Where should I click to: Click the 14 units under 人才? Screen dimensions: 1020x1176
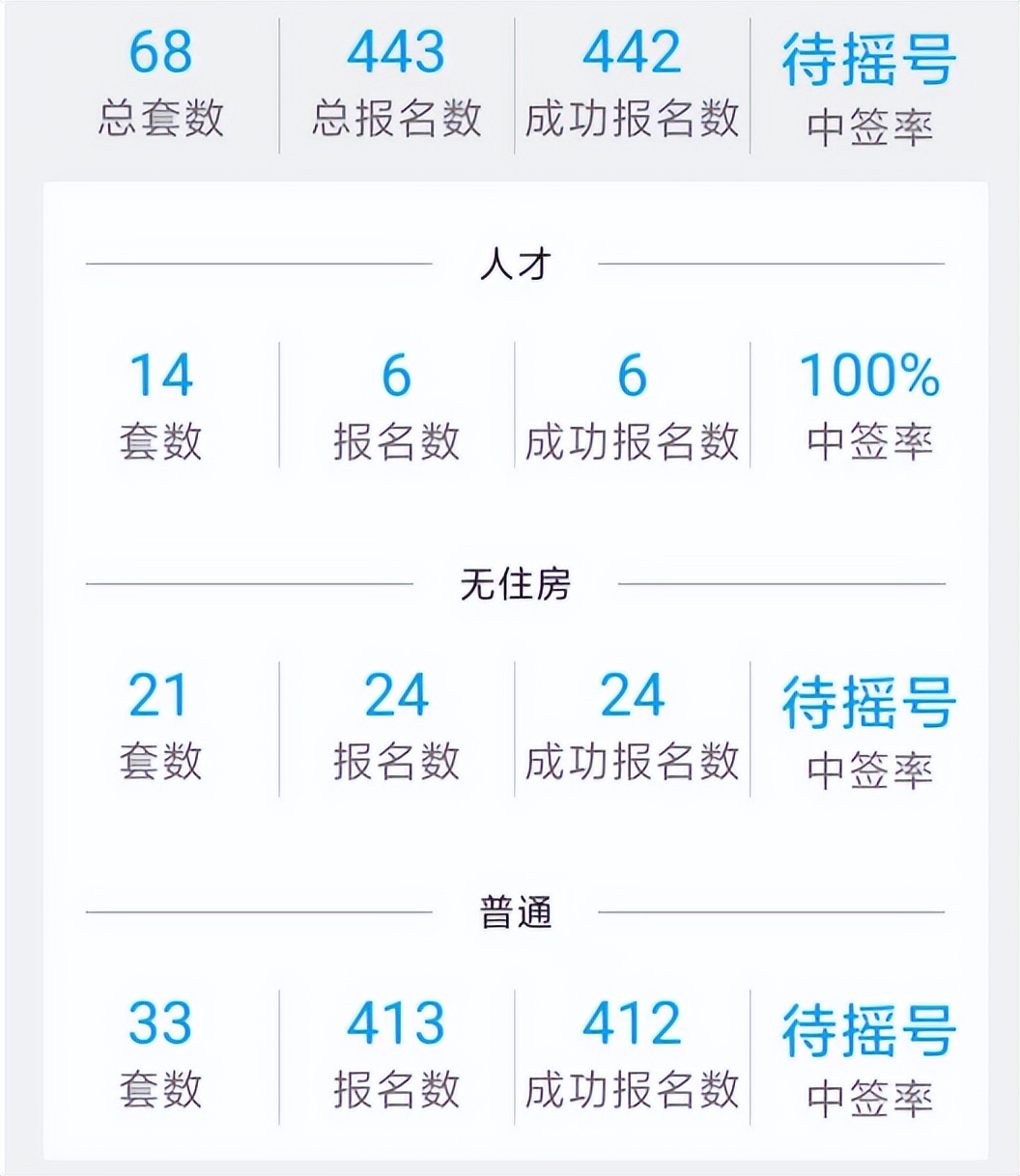click(x=160, y=377)
